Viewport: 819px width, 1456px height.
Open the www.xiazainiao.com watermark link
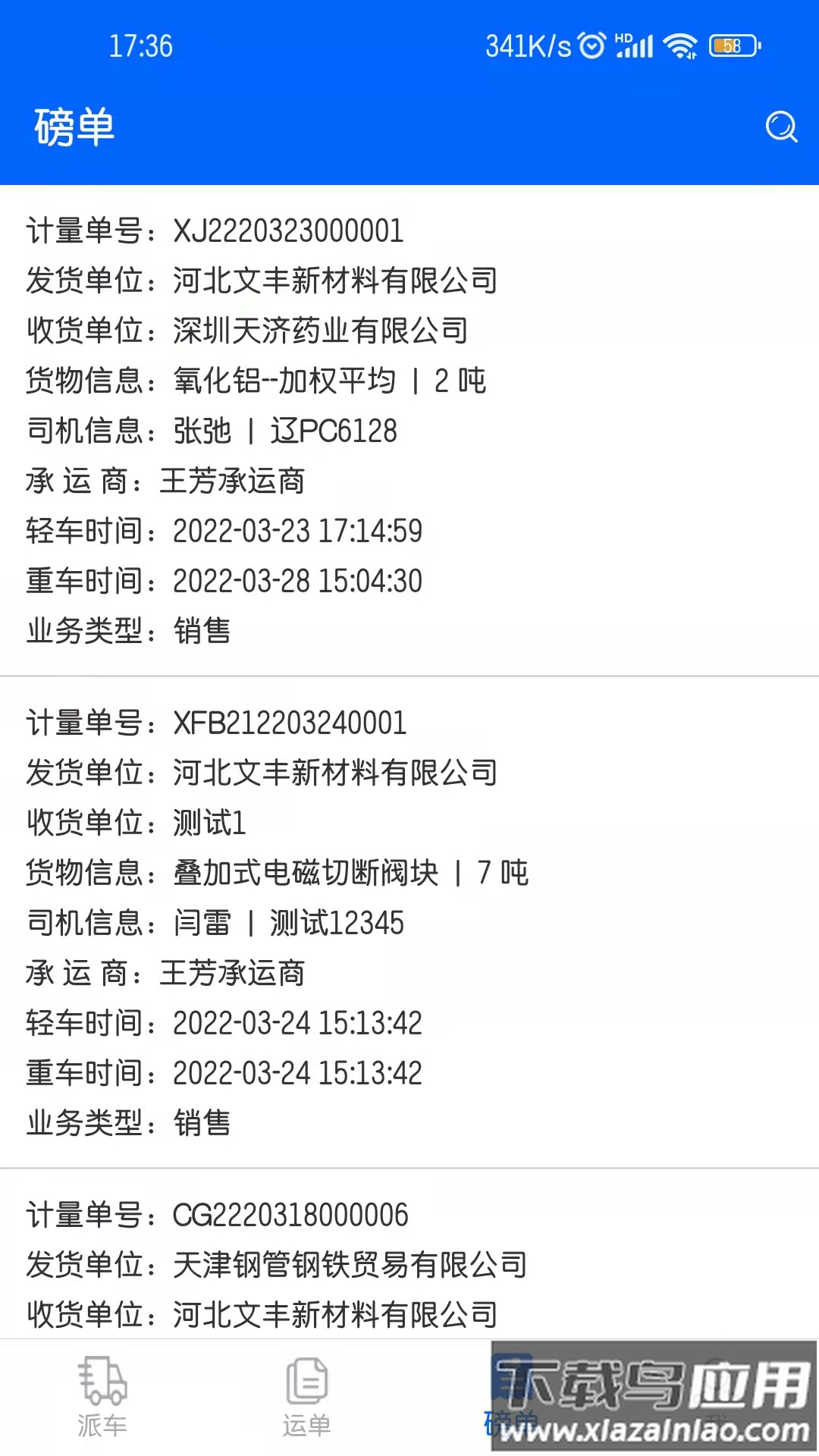(654, 1429)
